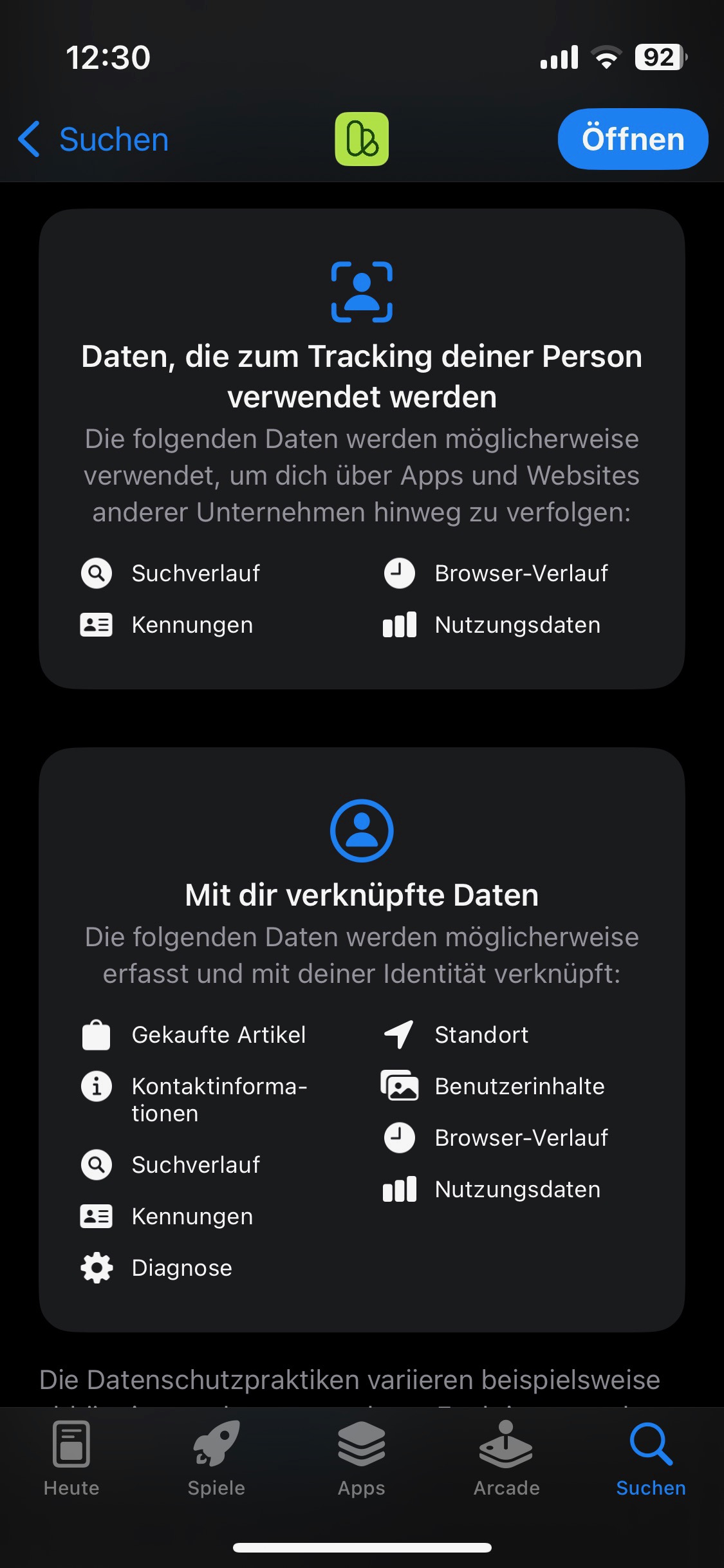Switch to the Arcade tab
The height and width of the screenshot is (1568, 724).
(506, 1459)
